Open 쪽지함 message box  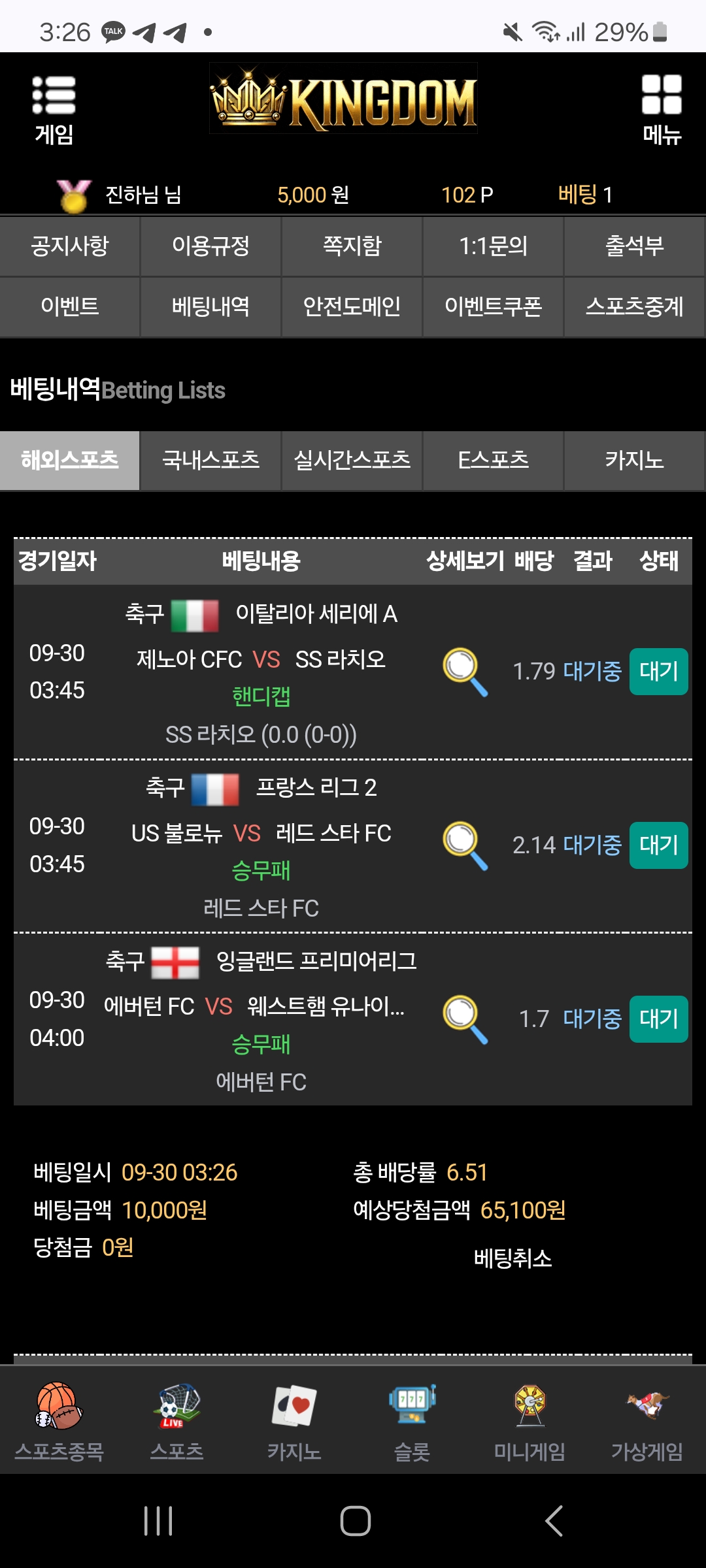pos(352,246)
